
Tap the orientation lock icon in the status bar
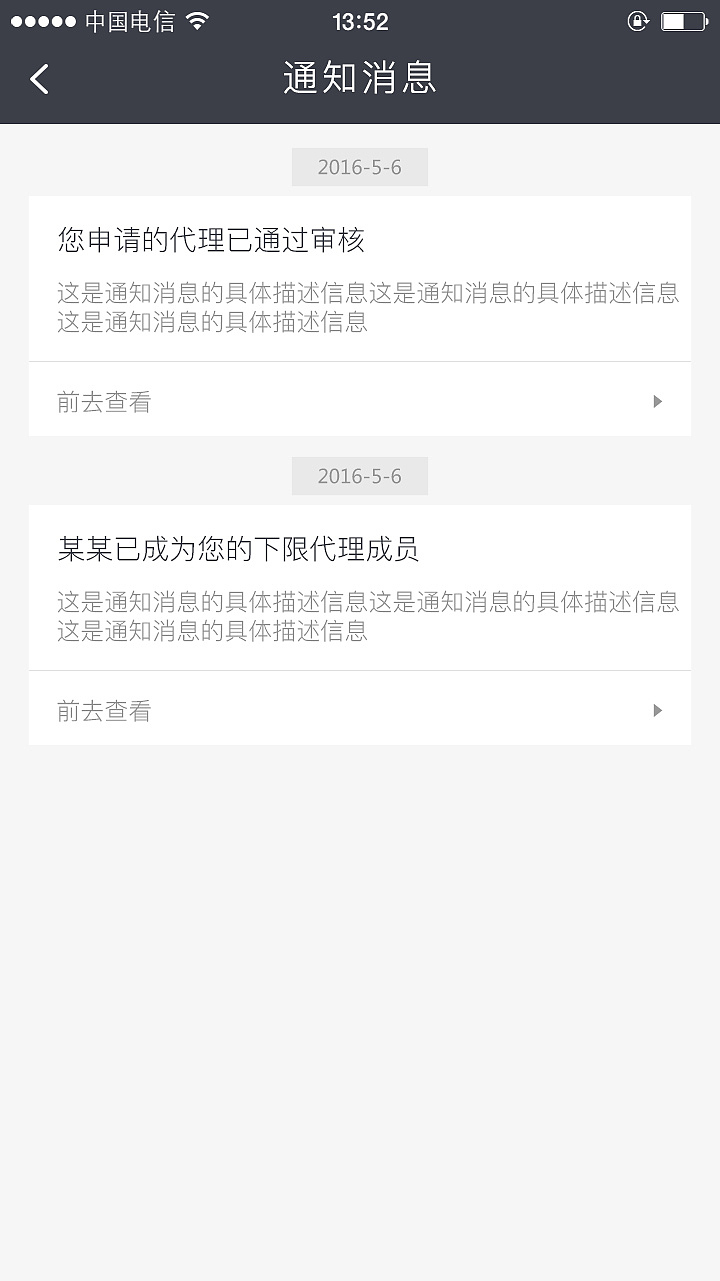[638, 20]
